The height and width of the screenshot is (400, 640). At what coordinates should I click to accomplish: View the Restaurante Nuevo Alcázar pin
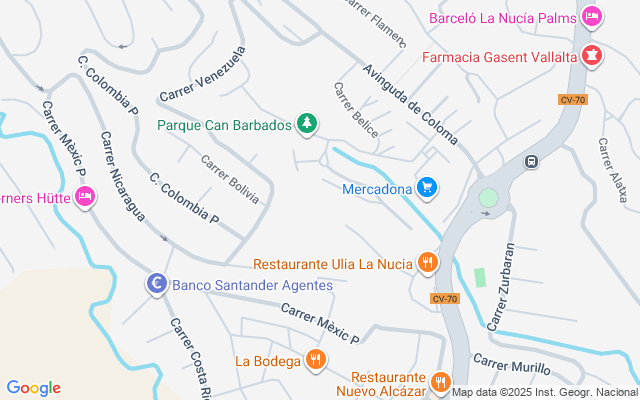pyautogui.click(x=440, y=381)
